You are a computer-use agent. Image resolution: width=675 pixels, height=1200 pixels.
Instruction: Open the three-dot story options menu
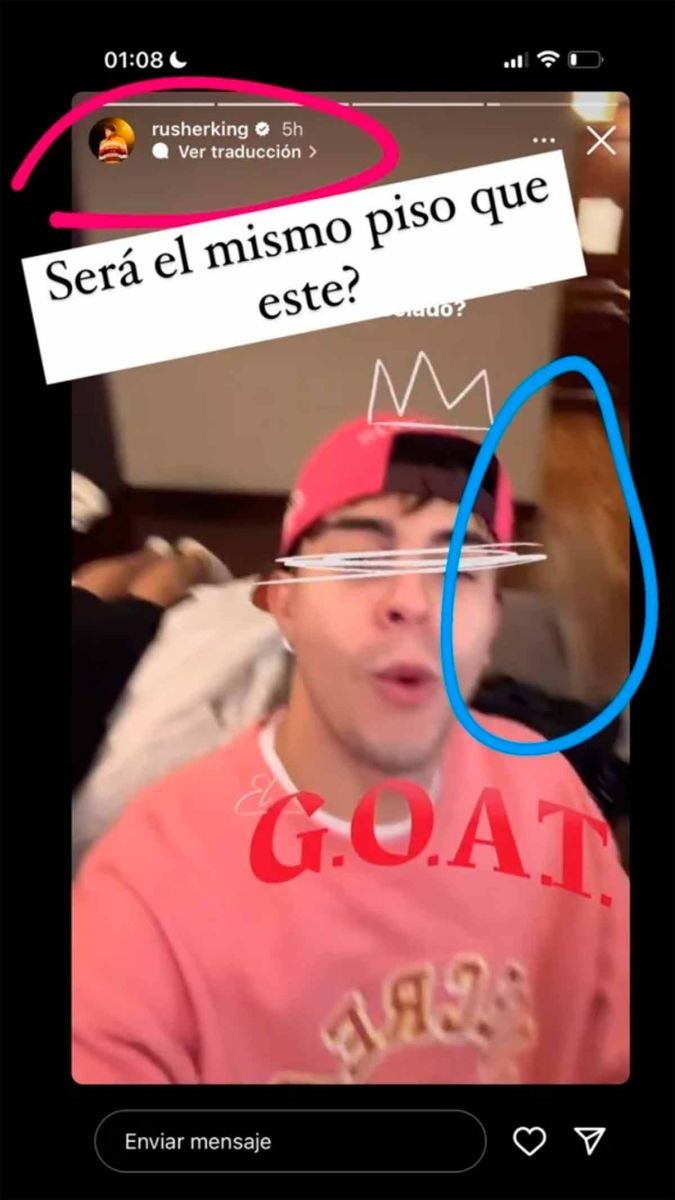pos(543,141)
